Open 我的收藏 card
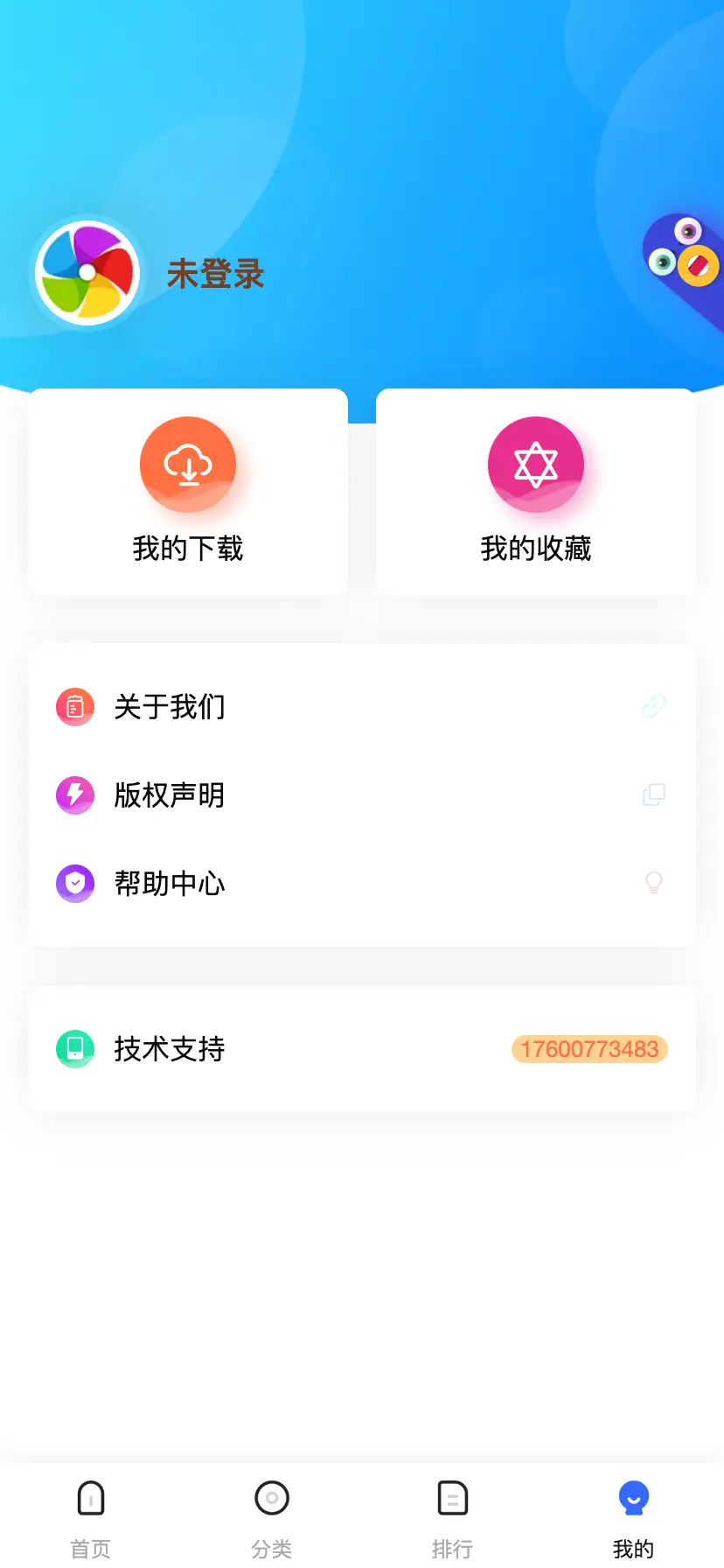724x1568 pixels. [x=535, y=492]
